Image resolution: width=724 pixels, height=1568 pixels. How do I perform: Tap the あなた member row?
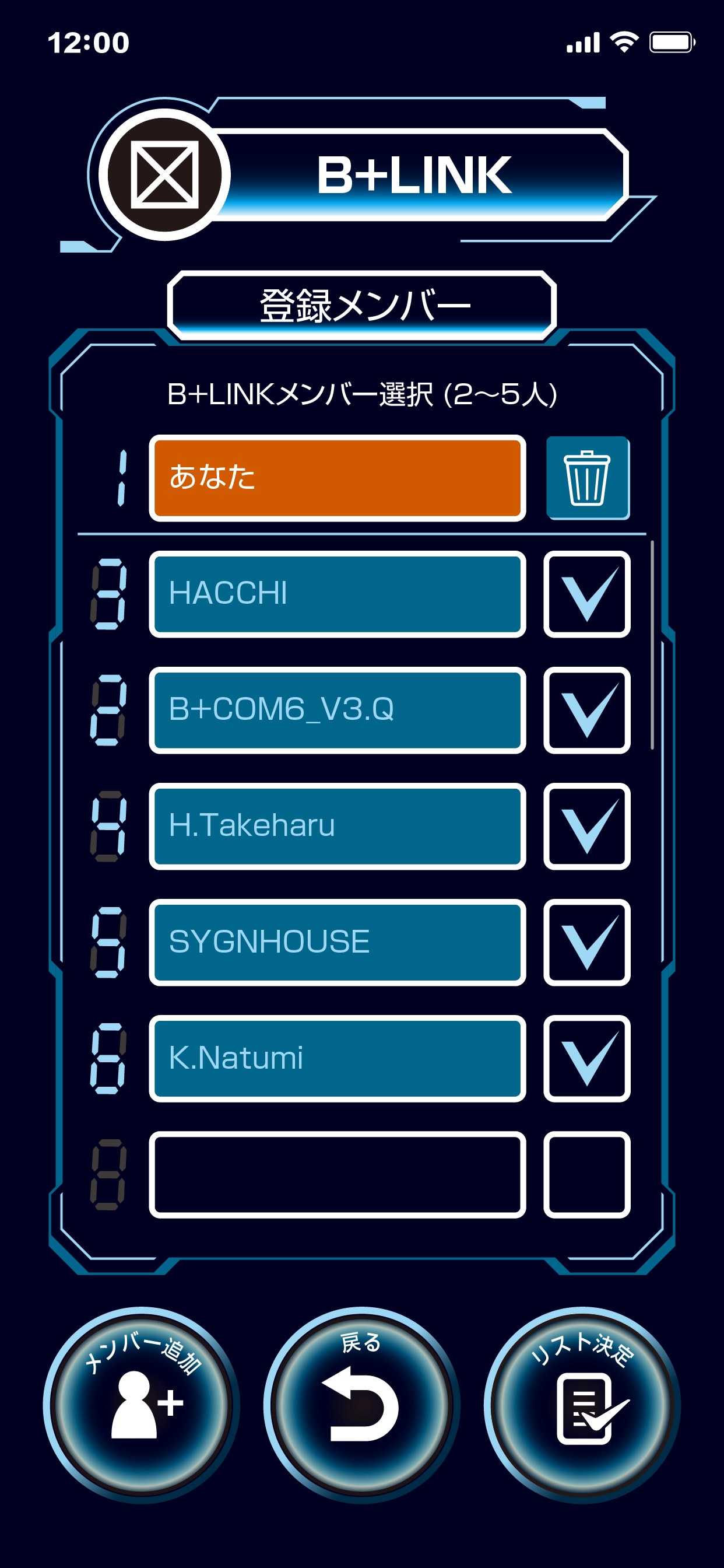[338, 478]
